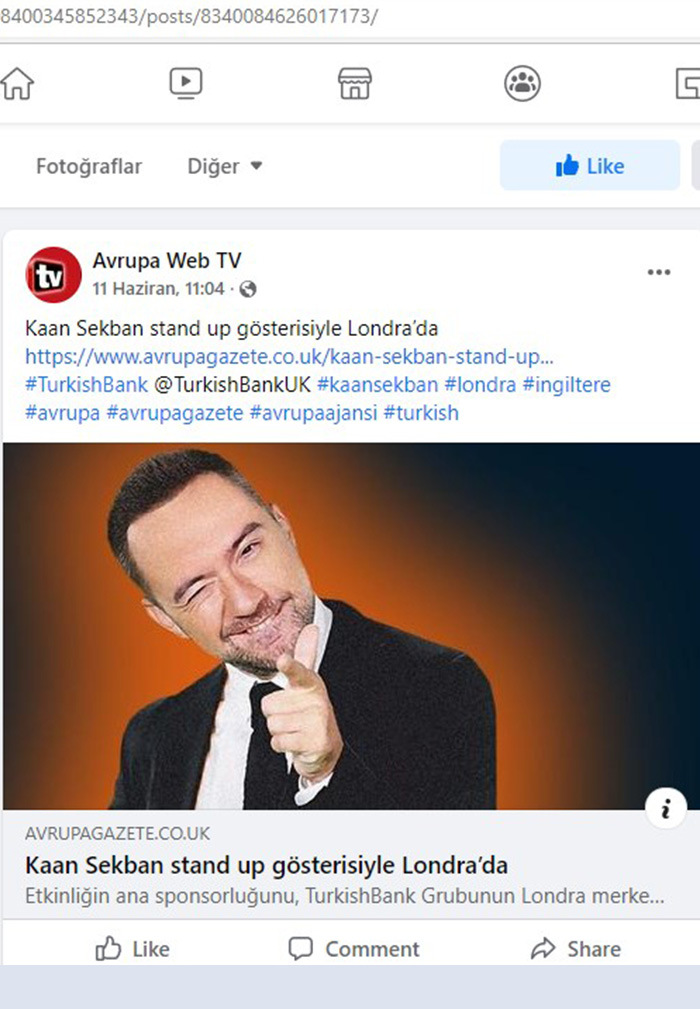The image size is (700, 1009).
Task: Share the Kaan Sekban post
Action: (576, 948)
